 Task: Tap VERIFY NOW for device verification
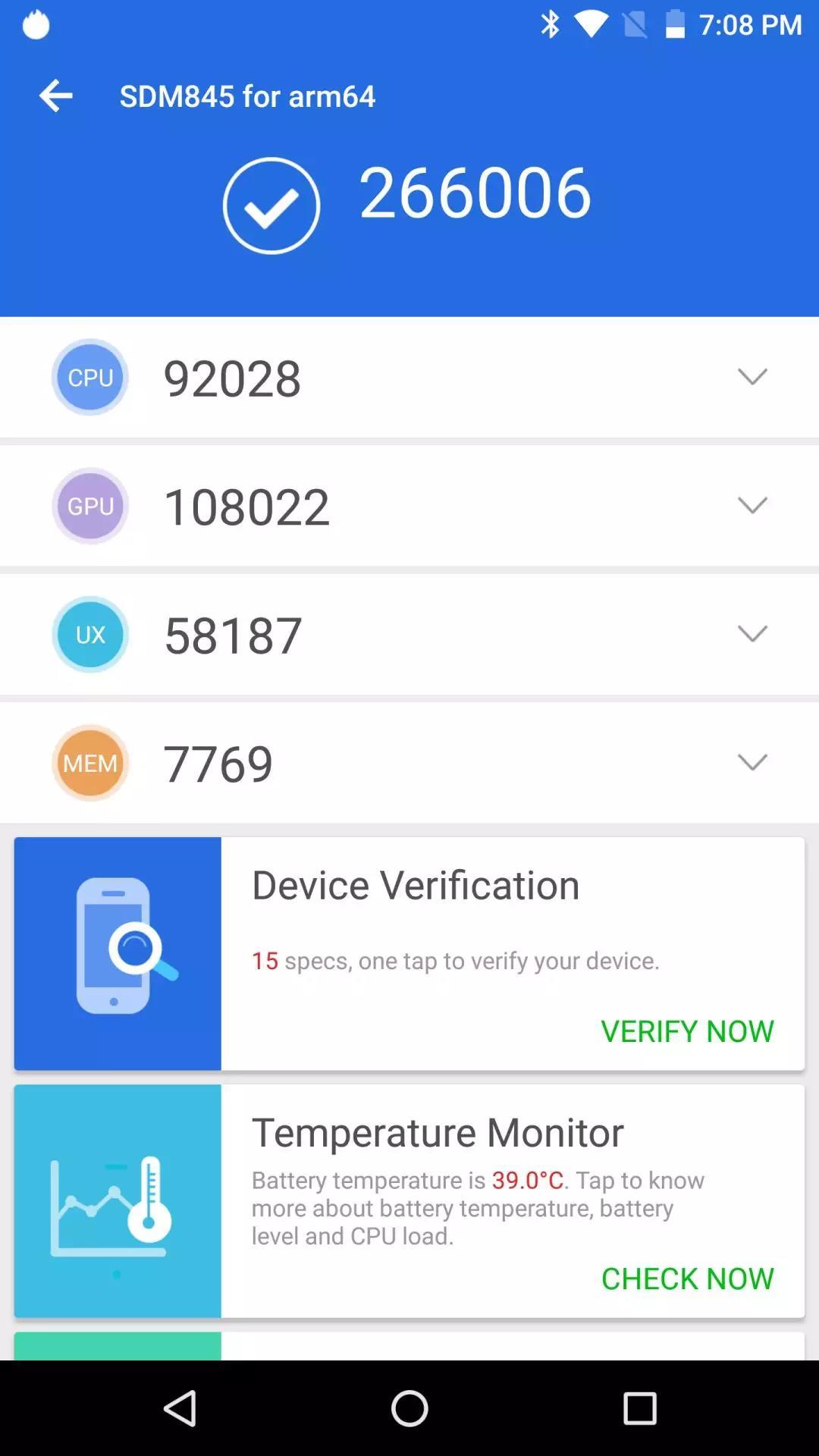pyautogui.click(x=687, y=1031)
